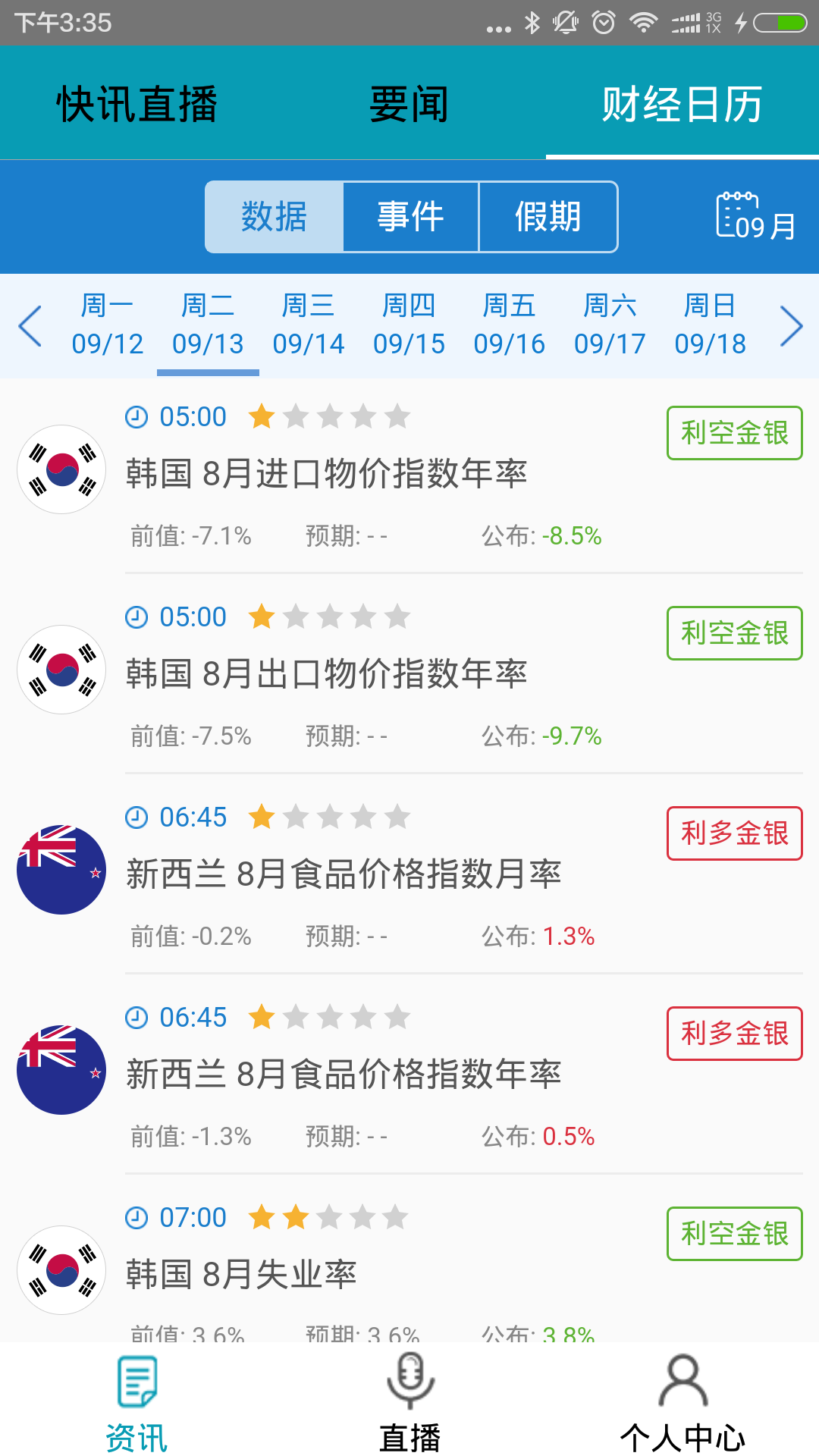Switch to the 快讯直播 tab
The width and height of the screenshot is (819, 1456).
click(x=136, y=104)
